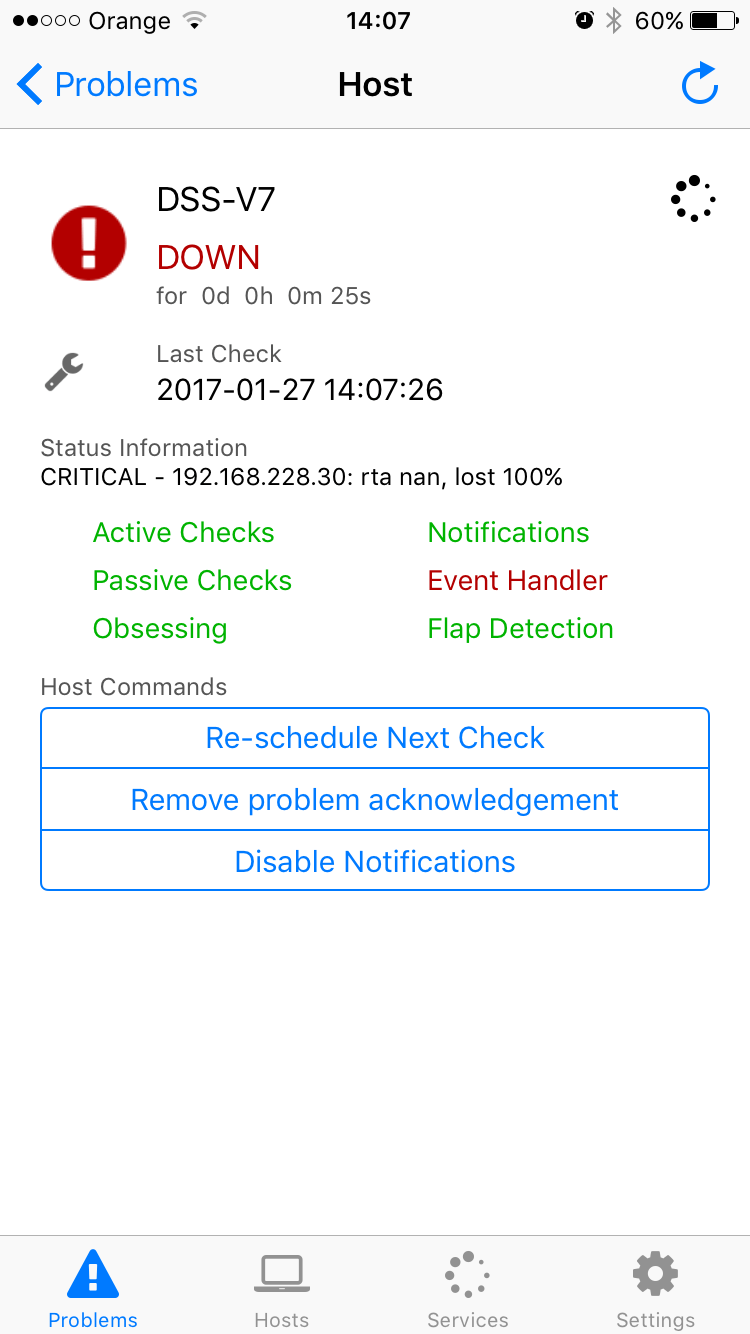750x1334 pixels.
Task: Remove problem acknowledgement
Action: (375, 800)
